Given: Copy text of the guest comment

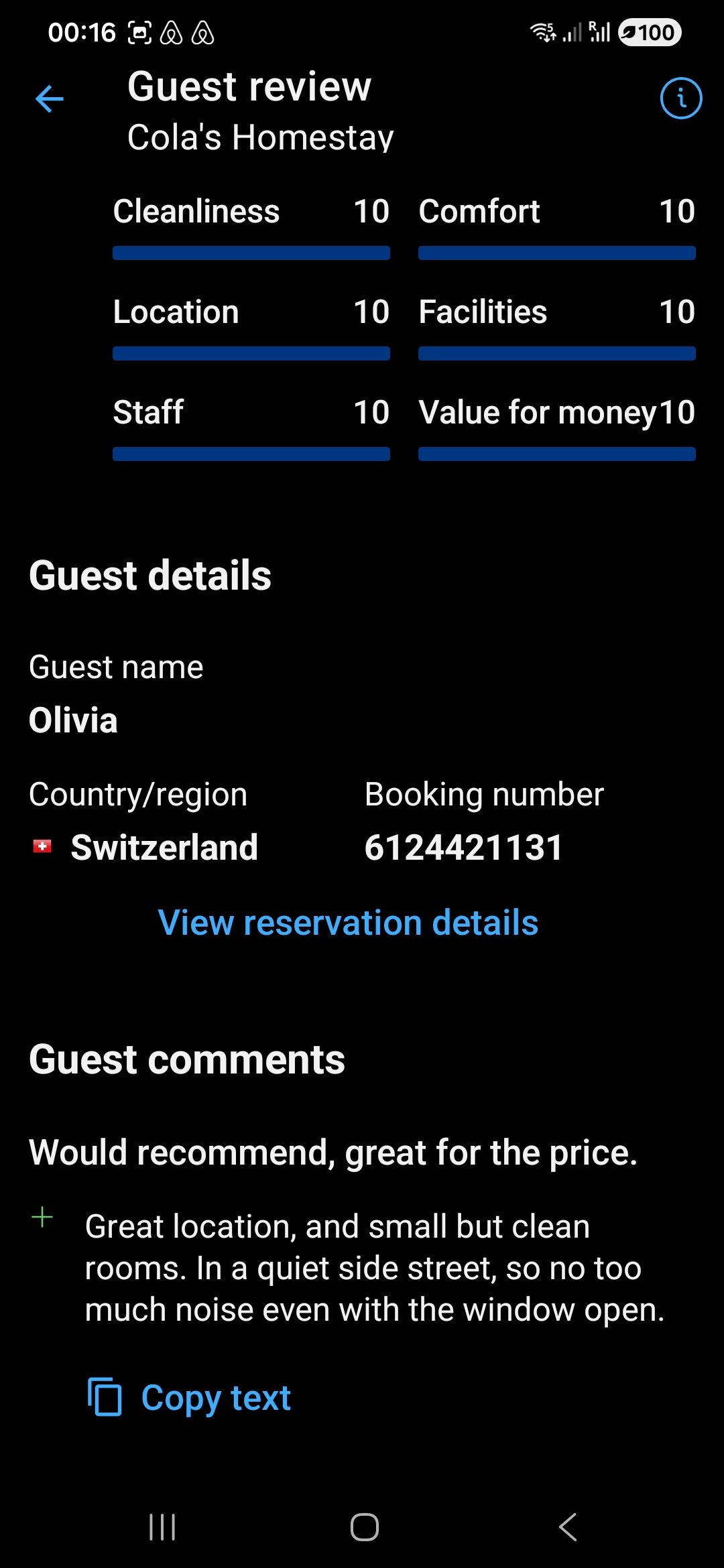Looking at the screenshot, I should pos(190,1397).
